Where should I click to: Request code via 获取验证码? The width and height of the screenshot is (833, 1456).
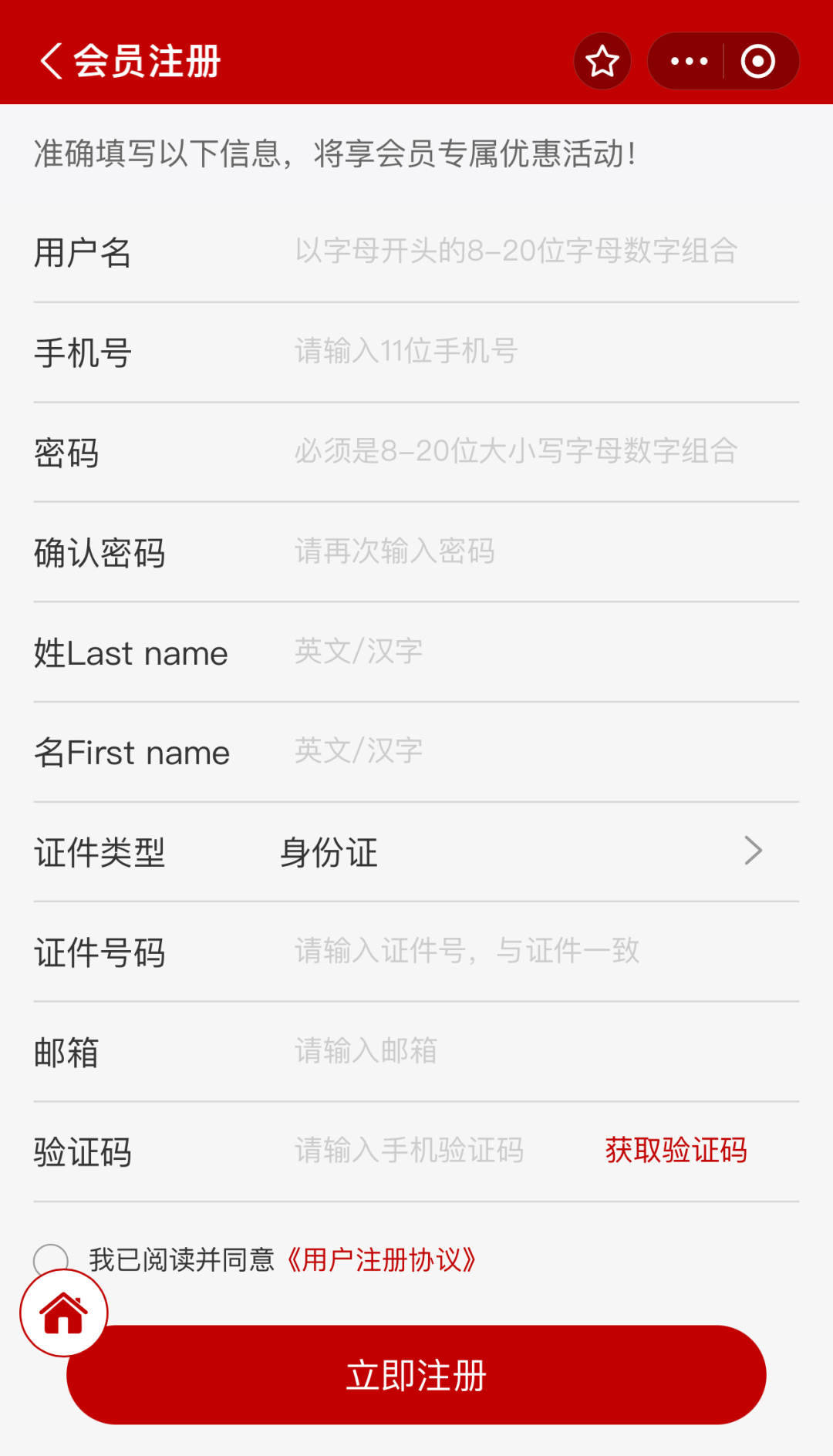pyautogui.click(x=676, y=1151)
